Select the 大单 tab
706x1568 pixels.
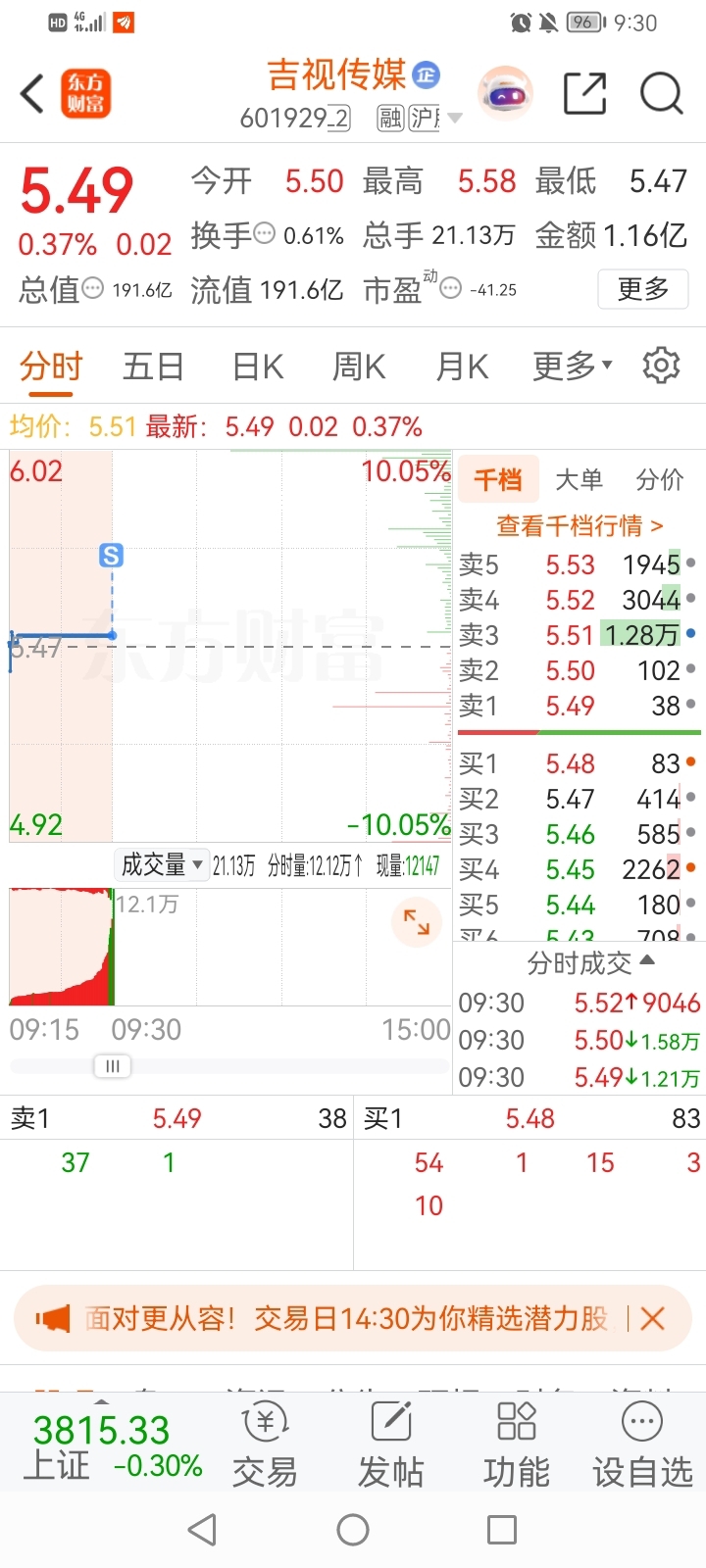(x=579, y=479)
